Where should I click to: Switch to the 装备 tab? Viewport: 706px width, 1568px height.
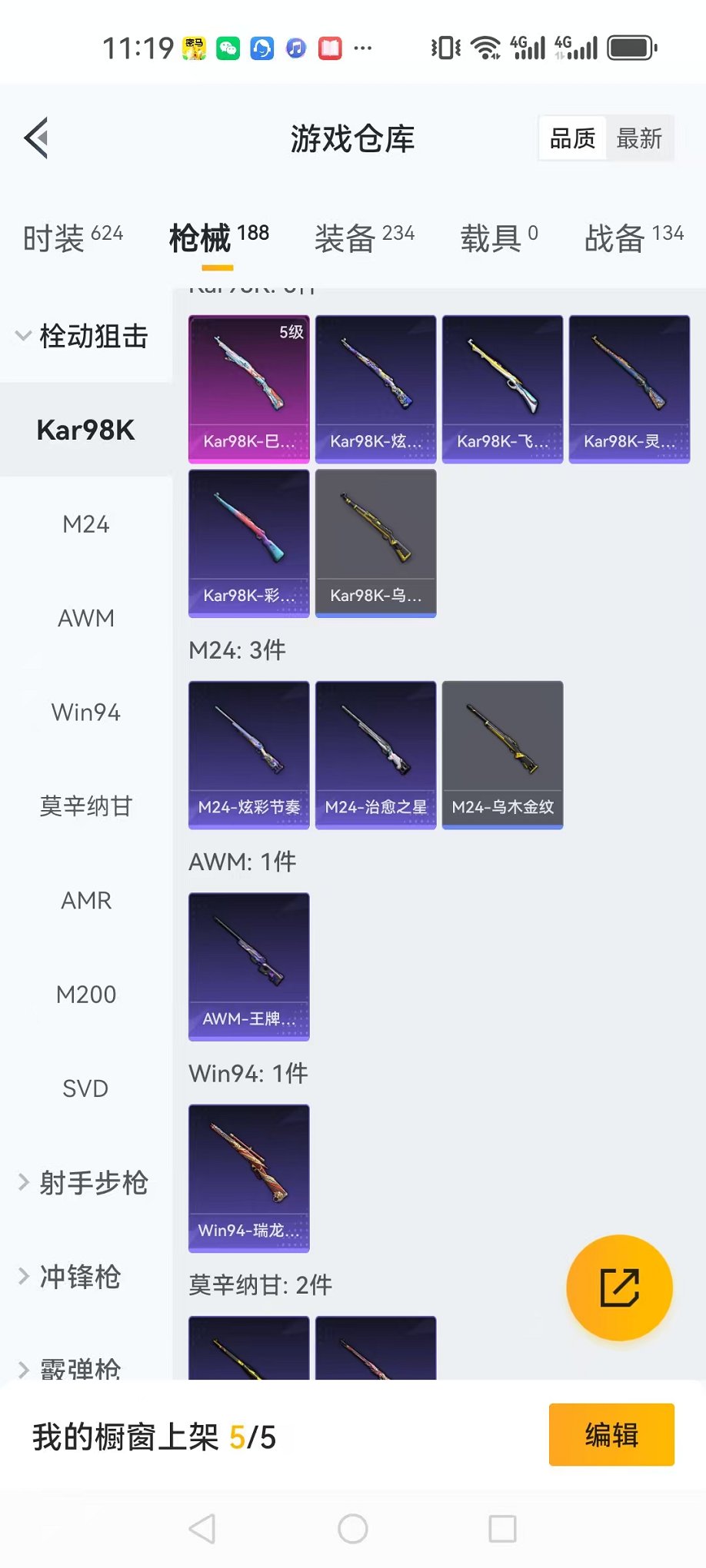point(364,238)
